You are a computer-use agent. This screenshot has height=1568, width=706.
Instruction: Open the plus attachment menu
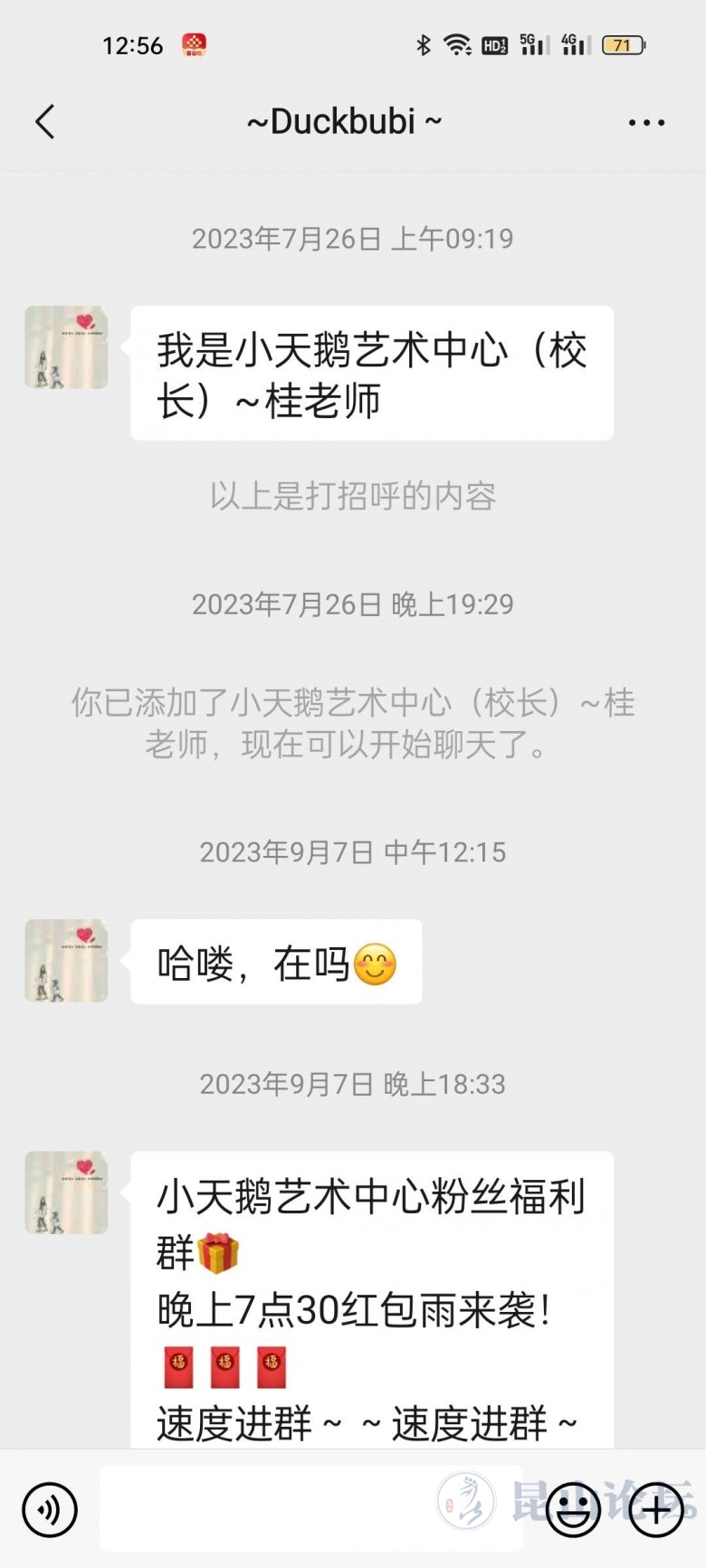(656, 1509)
